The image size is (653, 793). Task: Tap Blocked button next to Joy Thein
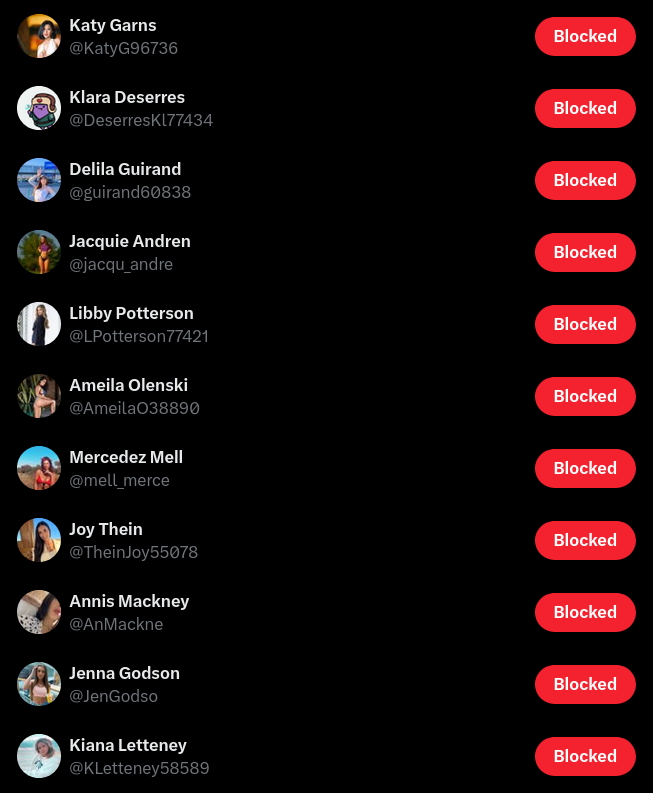point(585,540)
